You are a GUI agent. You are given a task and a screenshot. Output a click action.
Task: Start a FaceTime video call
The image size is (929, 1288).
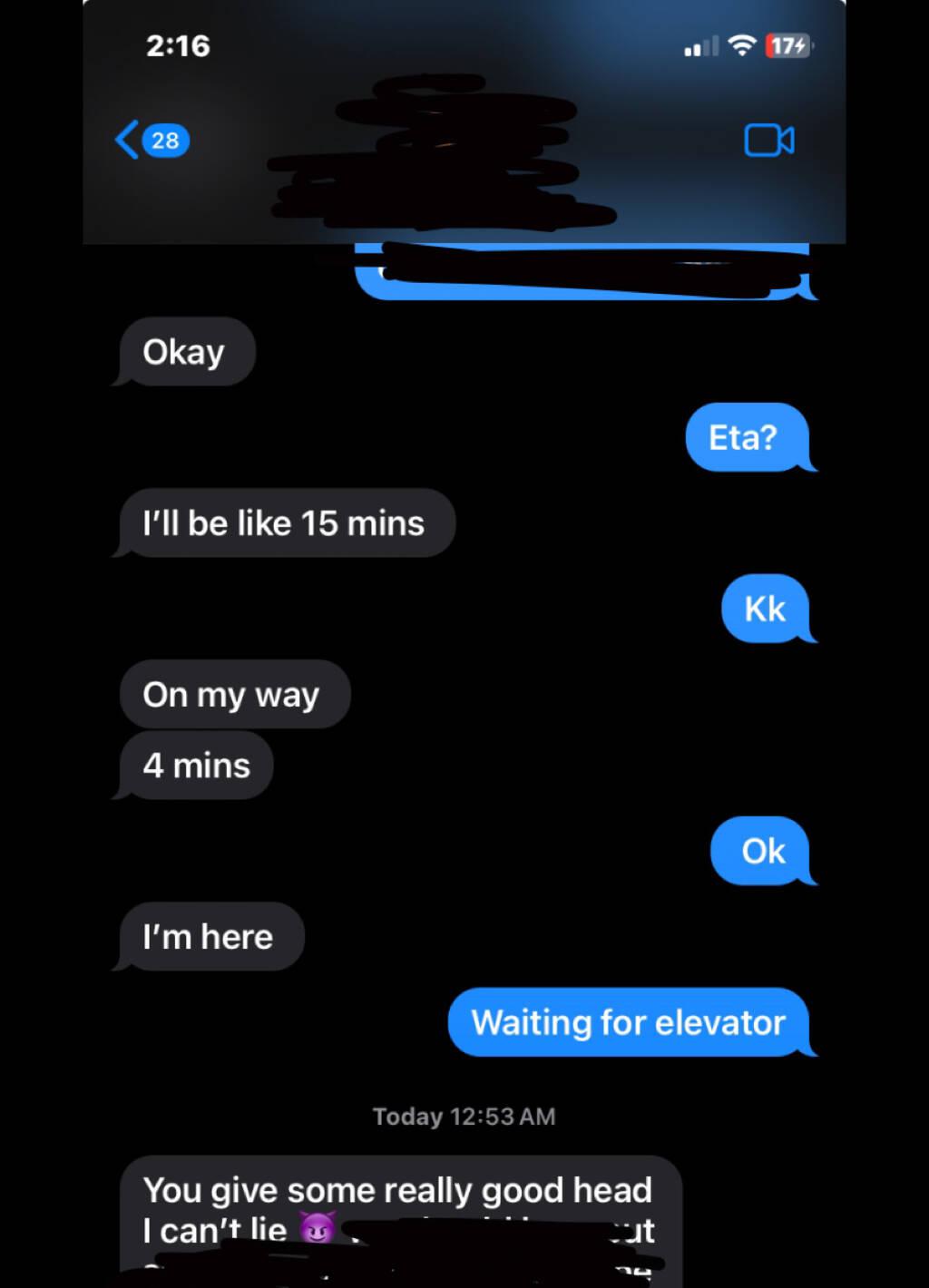pyautogui.click(x=768, y=141)
